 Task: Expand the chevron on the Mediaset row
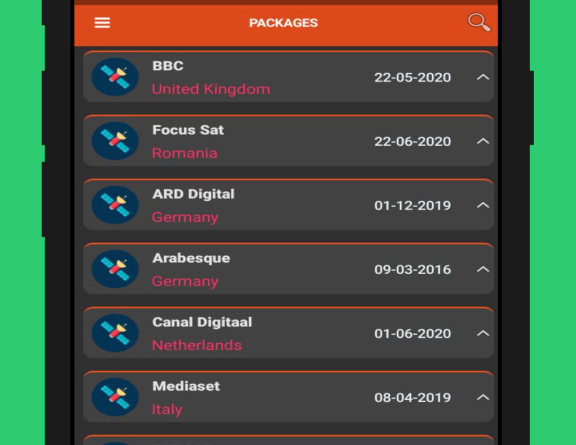point(483,397)
